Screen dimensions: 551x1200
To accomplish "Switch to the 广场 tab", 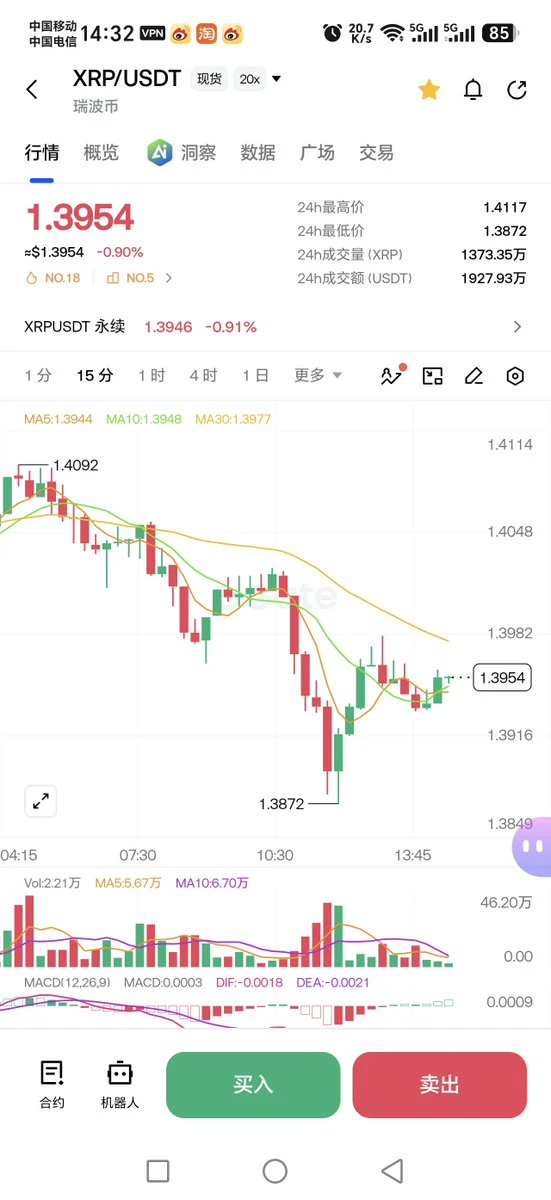I will [x=317, y=153].
